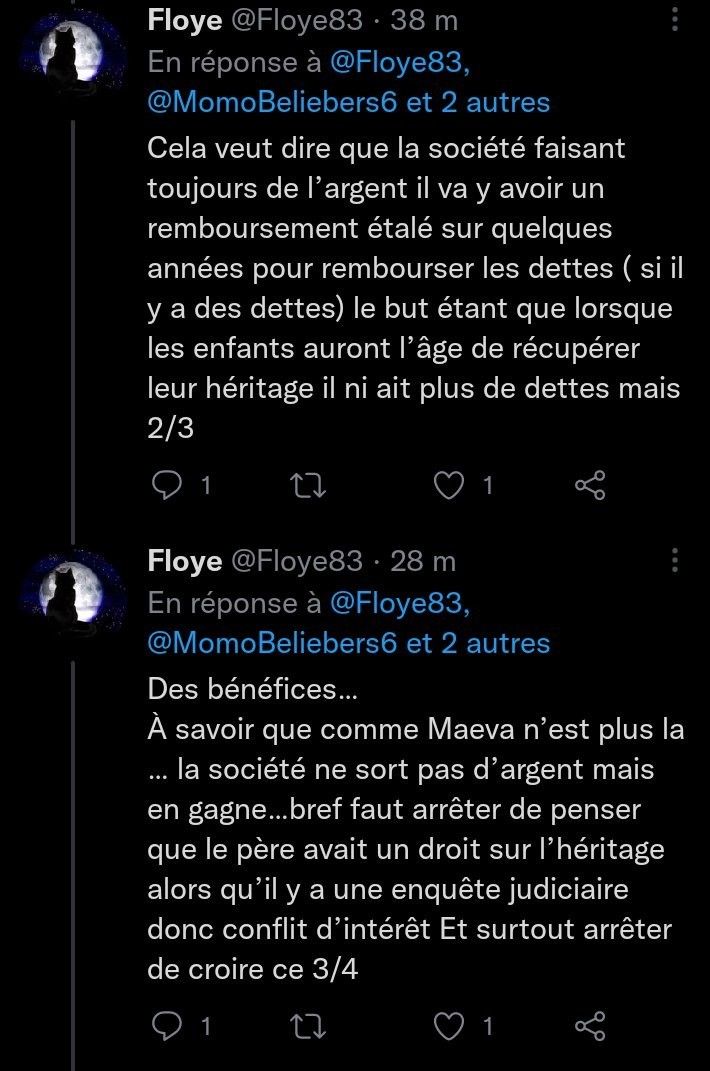
Task: Share the tweet ending with 3/4
Action: click(x=591, y=1026)
